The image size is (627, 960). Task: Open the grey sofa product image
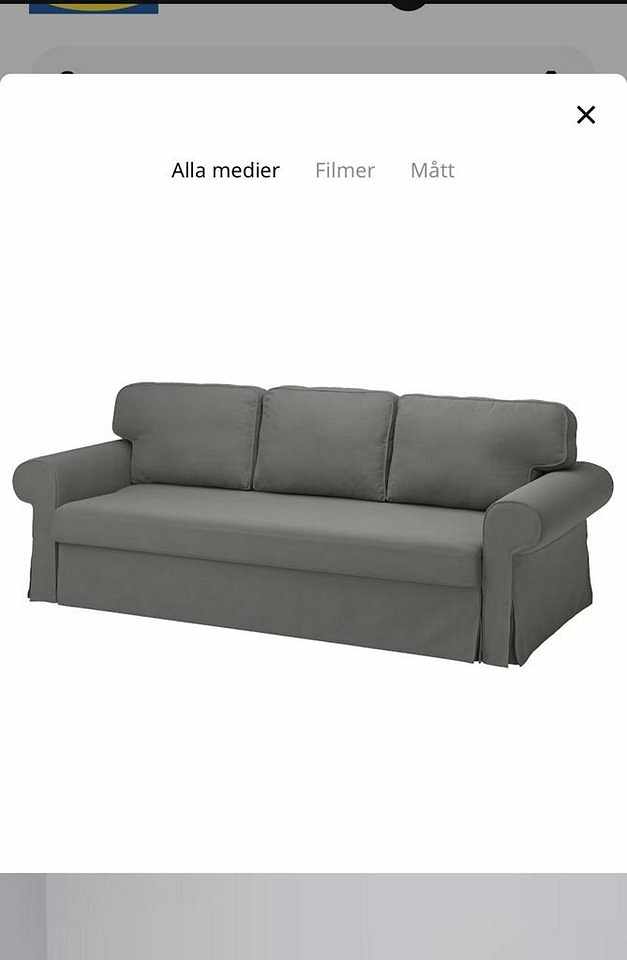[313, 520]
